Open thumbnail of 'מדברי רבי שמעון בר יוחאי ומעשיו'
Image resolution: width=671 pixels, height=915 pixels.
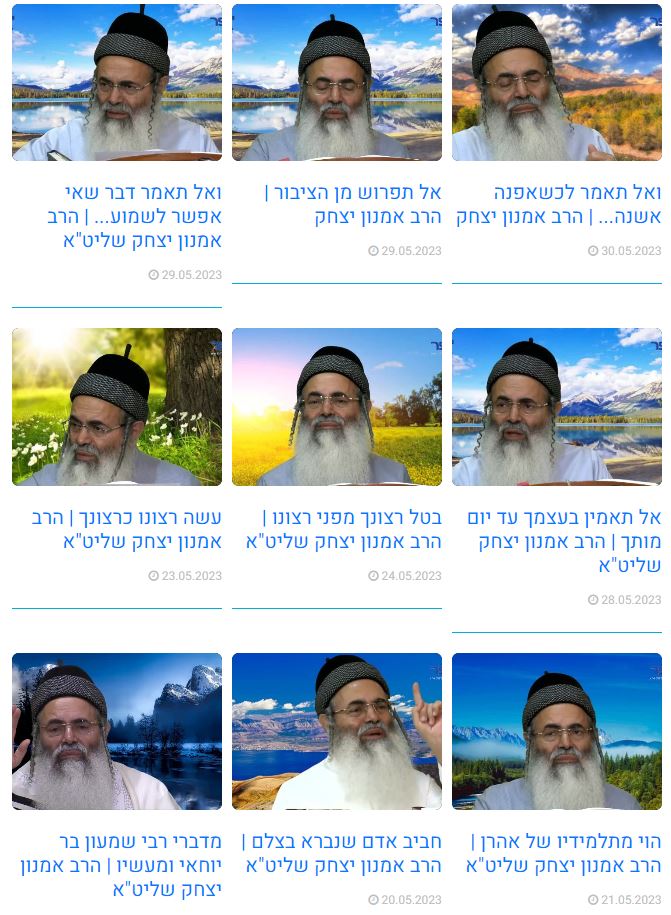coord(117,731)
